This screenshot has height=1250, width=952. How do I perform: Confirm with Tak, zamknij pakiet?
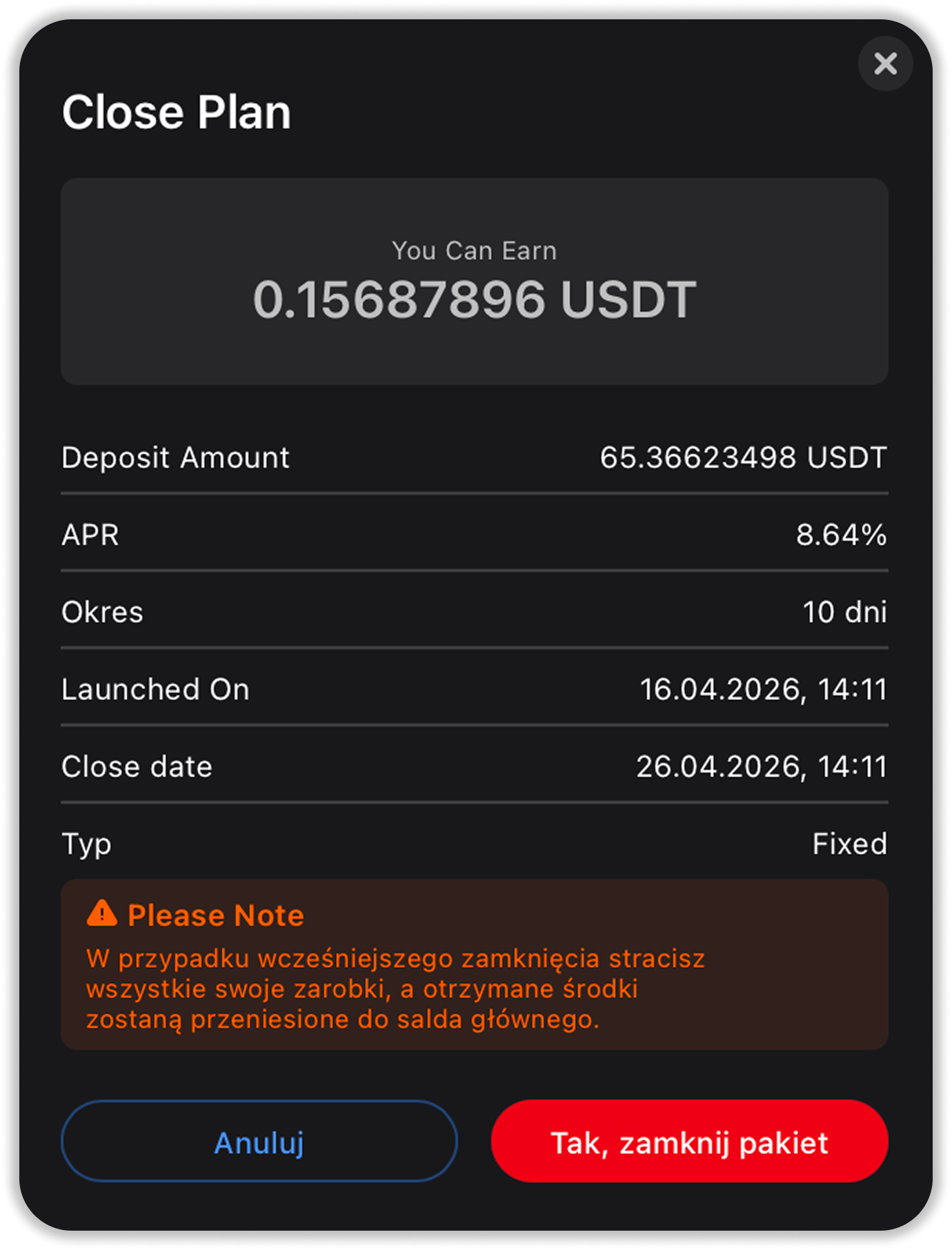click(x=689, y=1142)
